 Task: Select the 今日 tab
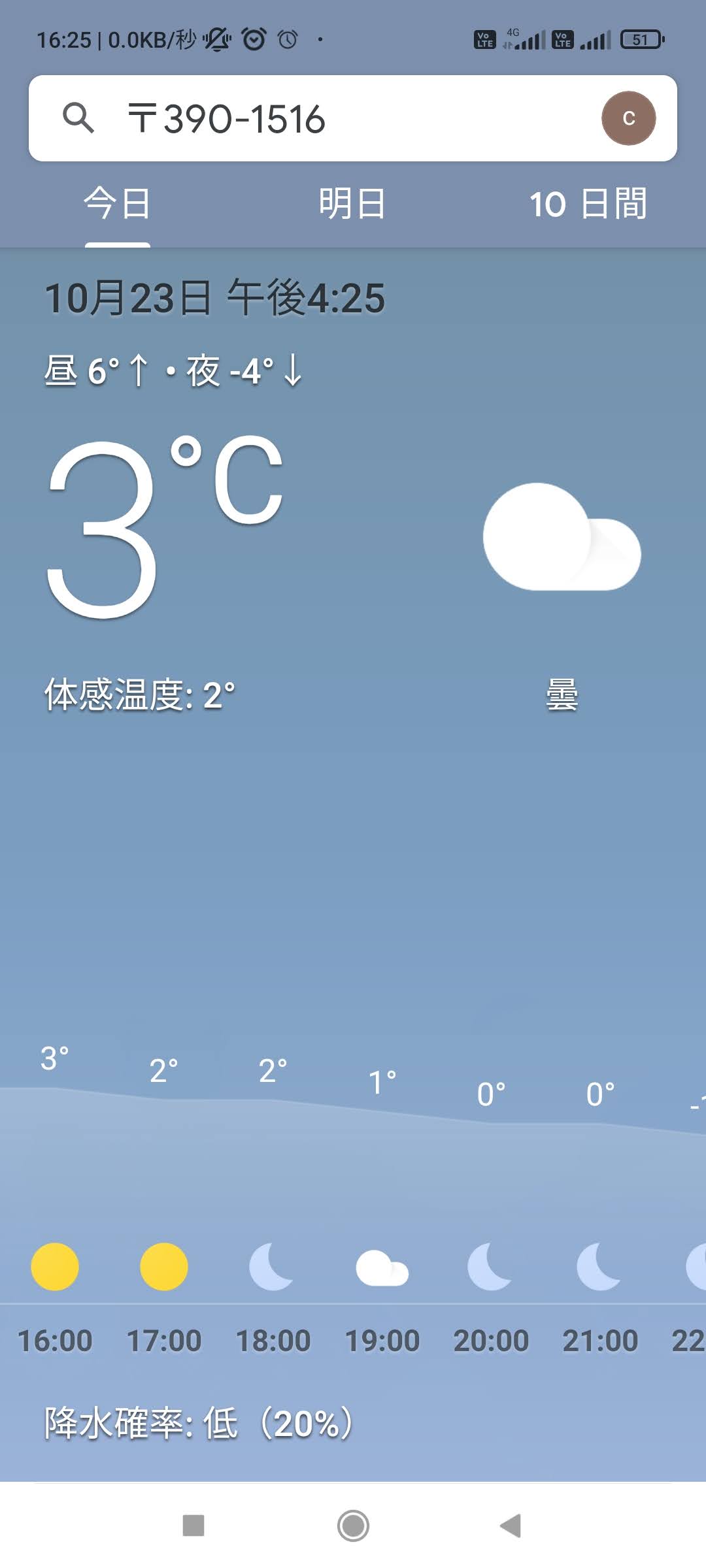pos(118,204)
